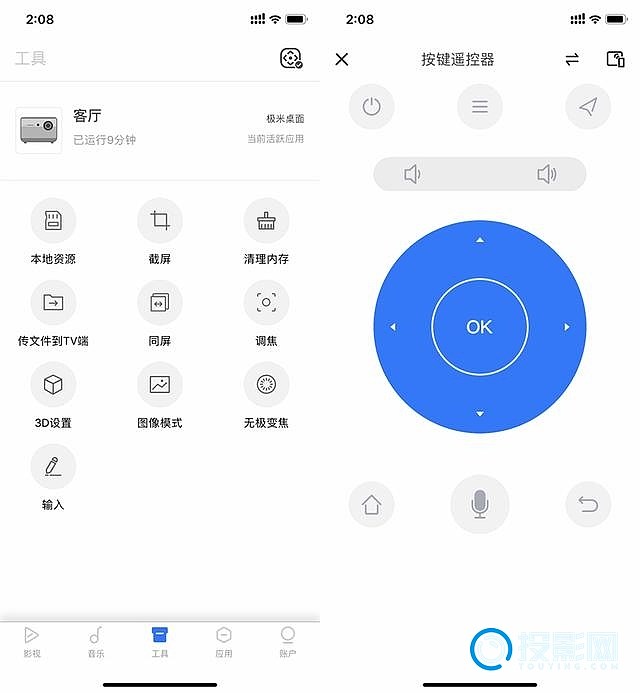
Task: Open the 客厅 projector device card
Action: [x=160, y=130]
